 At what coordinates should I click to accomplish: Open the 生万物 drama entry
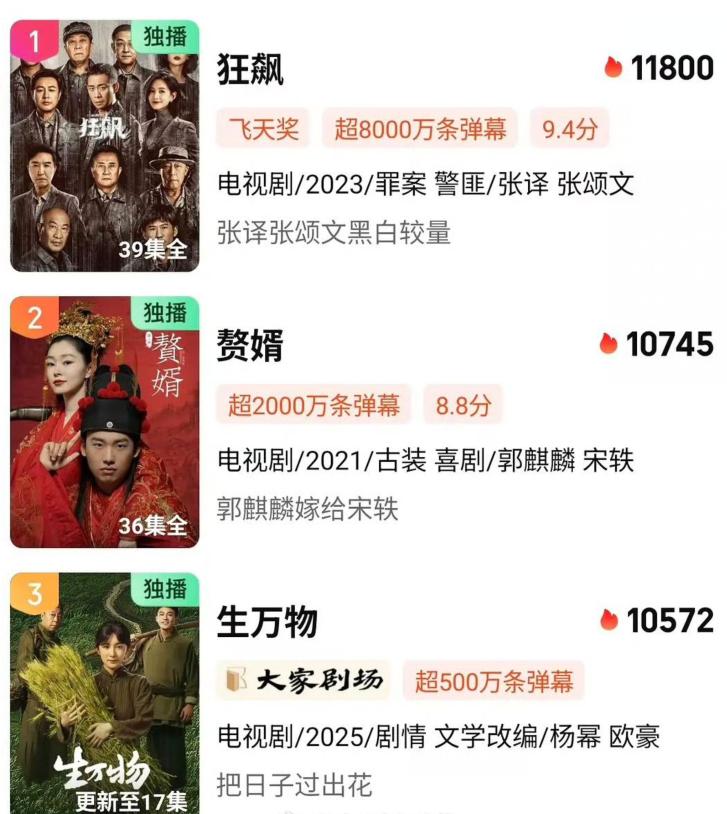point(267,621)
